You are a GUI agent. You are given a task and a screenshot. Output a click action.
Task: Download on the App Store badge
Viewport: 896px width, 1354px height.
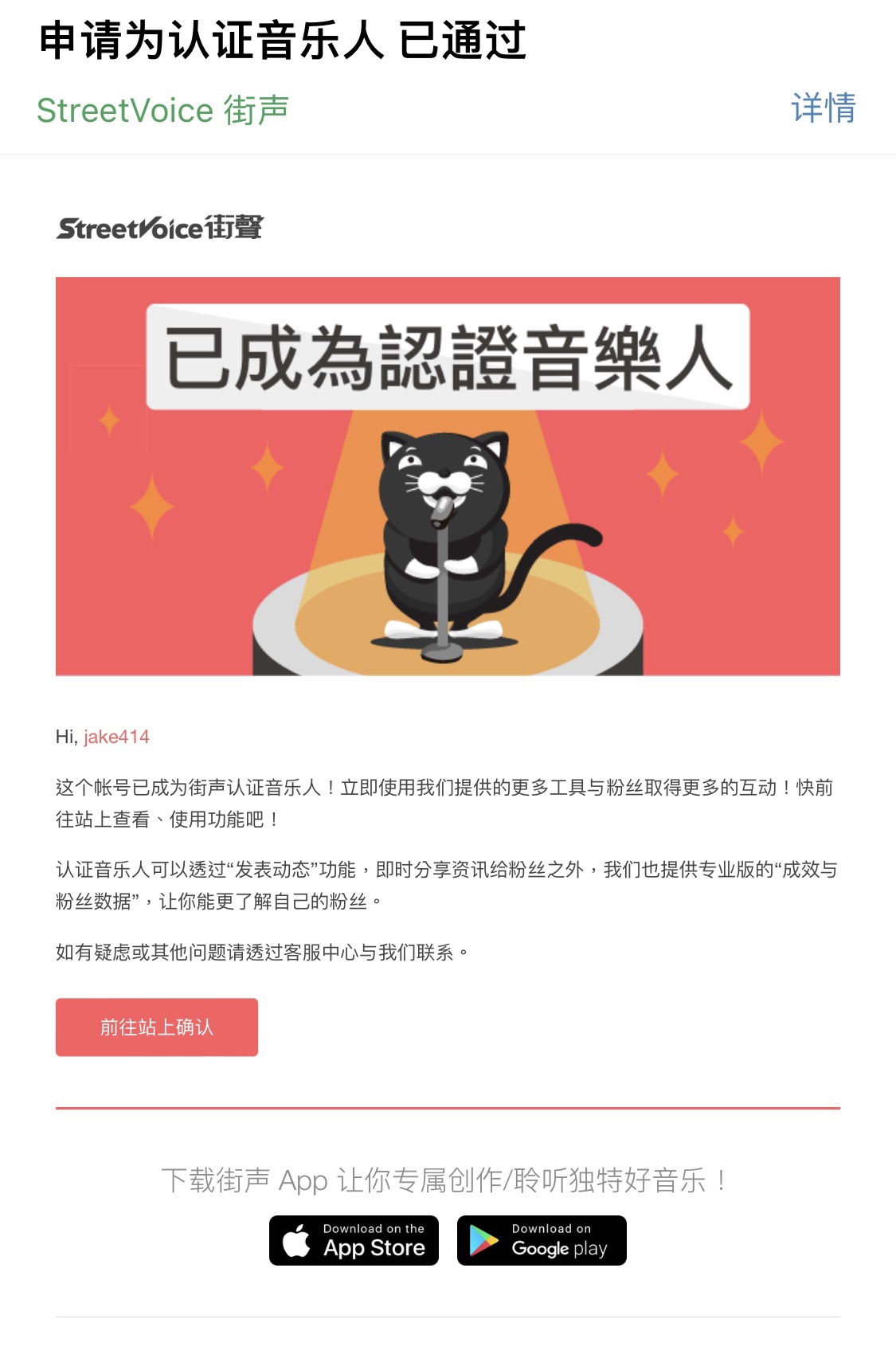pyautogui.click(x=354, y=1240)
